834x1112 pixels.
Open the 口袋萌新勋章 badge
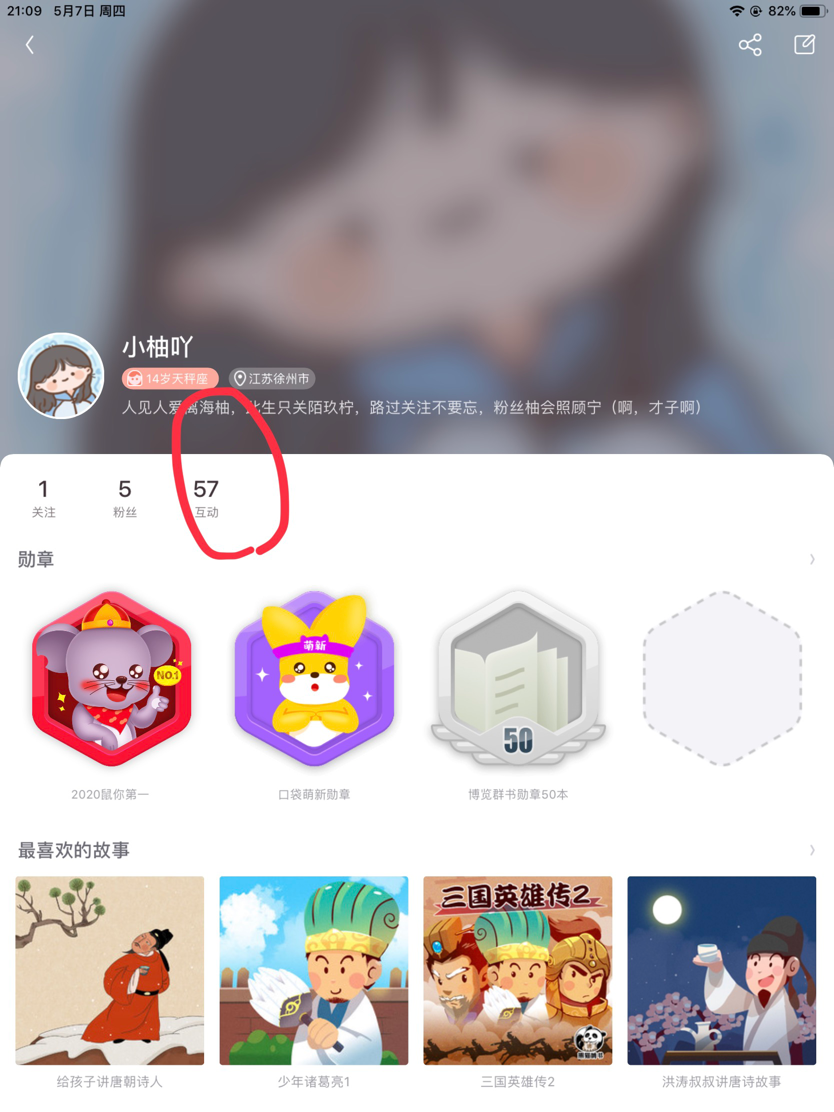pos(314,680)
